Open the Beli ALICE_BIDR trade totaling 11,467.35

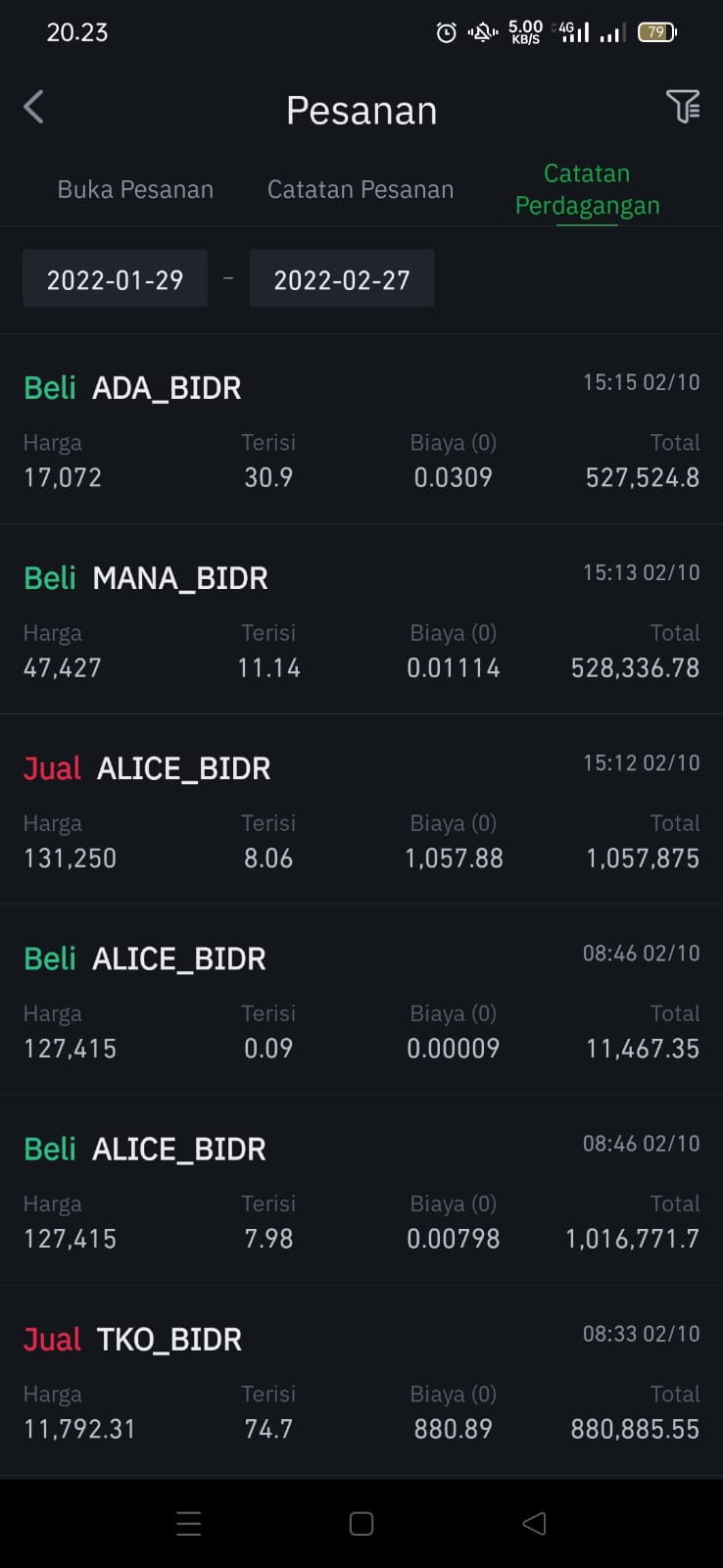tap(361, 1000)
